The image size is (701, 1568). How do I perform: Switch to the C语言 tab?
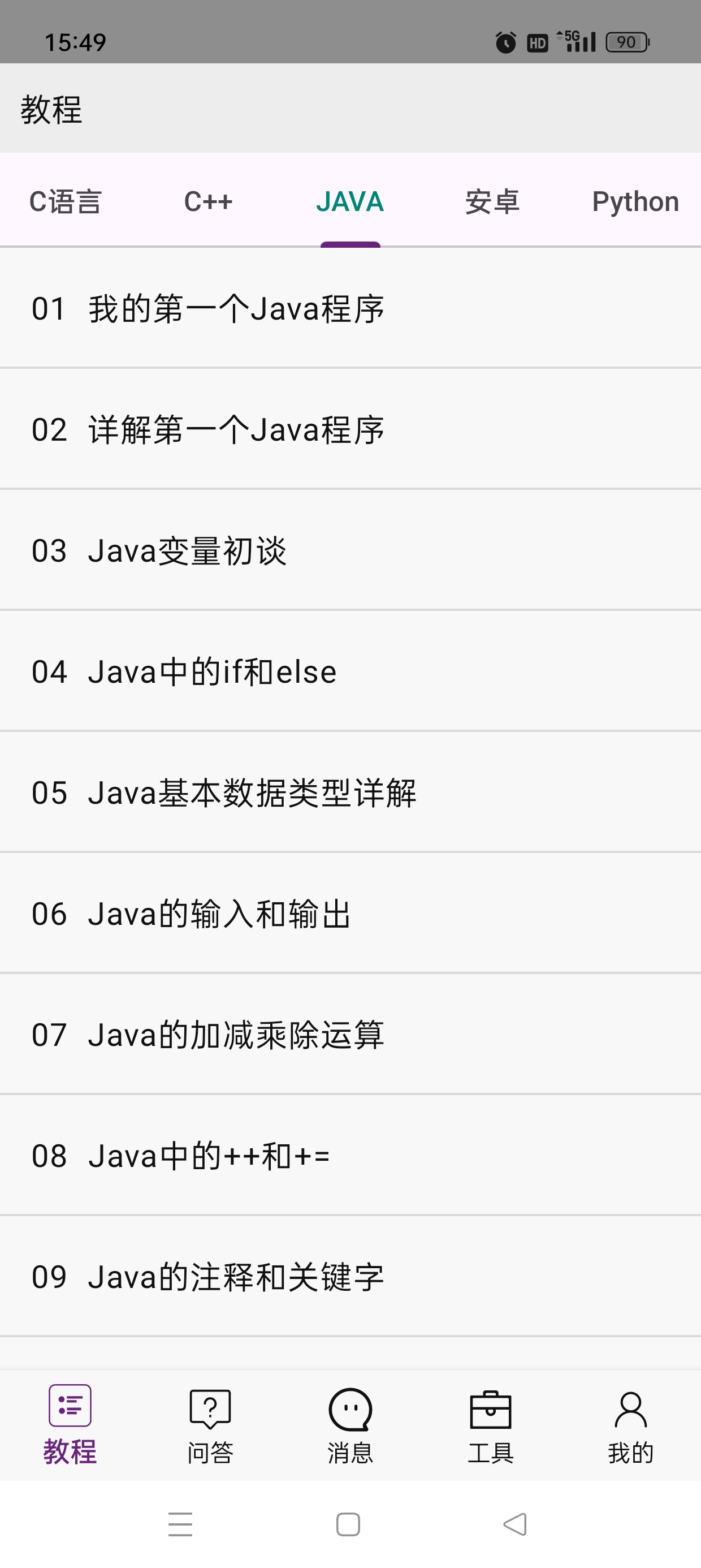[66, 201]
